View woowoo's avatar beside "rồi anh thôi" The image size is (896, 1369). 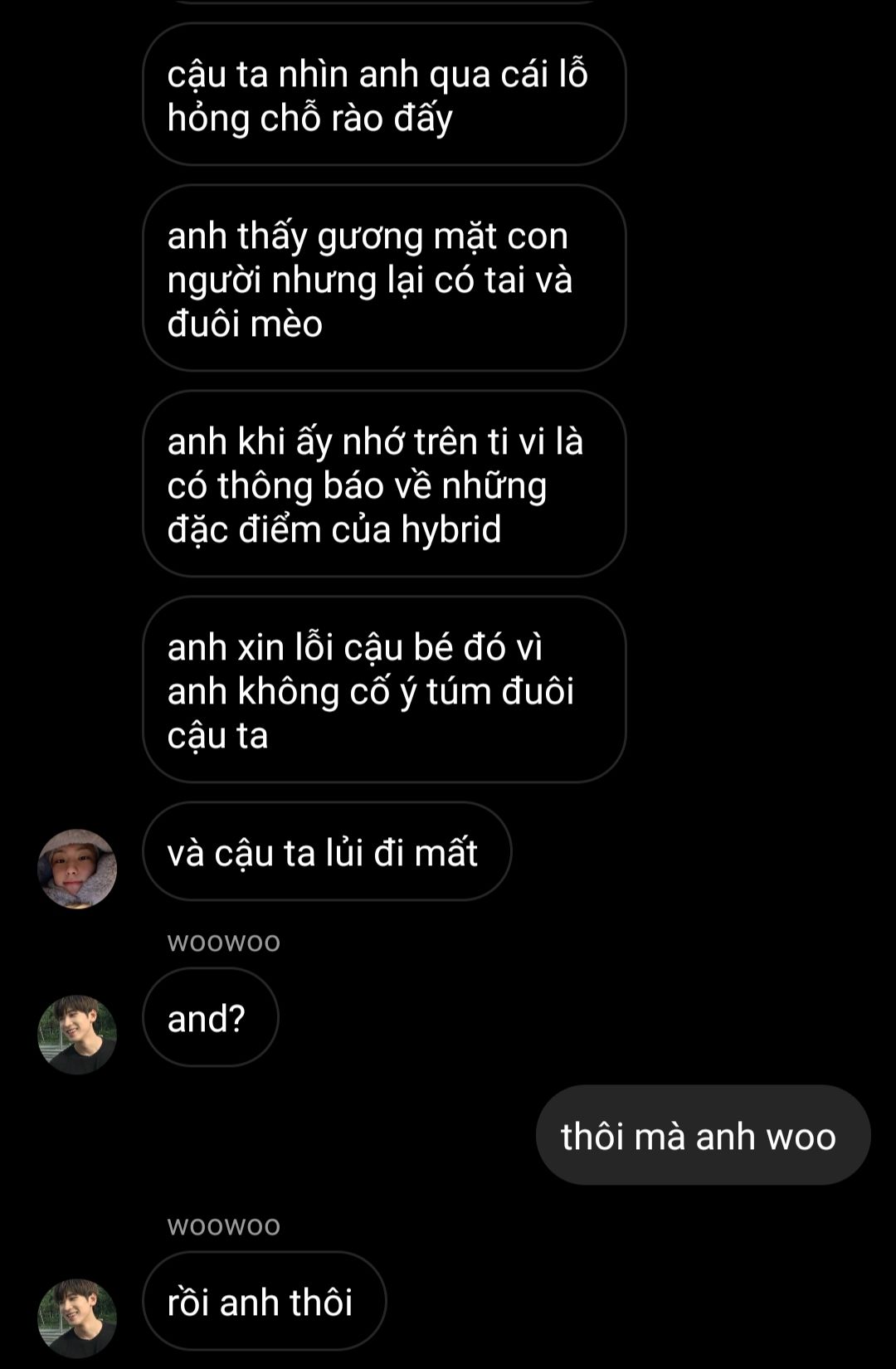77,1318
